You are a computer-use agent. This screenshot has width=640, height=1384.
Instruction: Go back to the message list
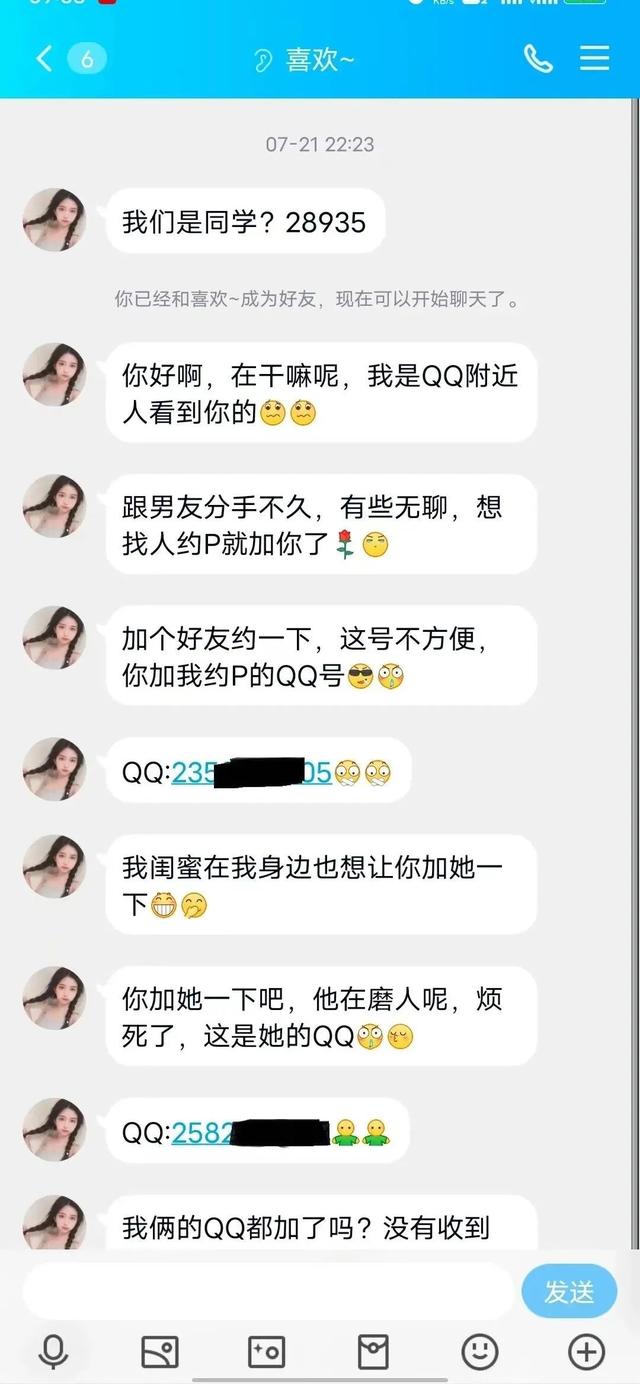pos(44,59)
